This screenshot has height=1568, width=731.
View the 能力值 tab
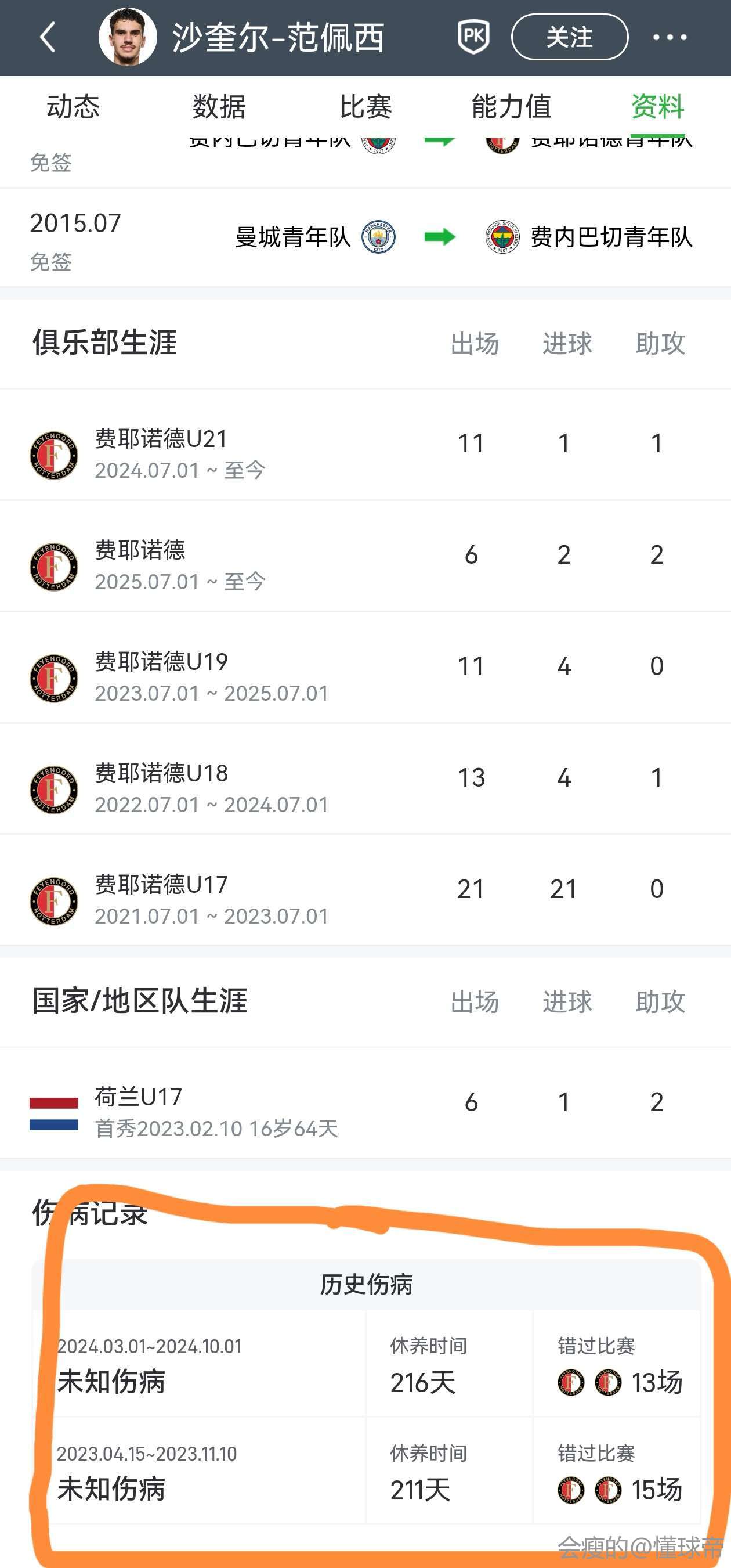click(512, 107)
